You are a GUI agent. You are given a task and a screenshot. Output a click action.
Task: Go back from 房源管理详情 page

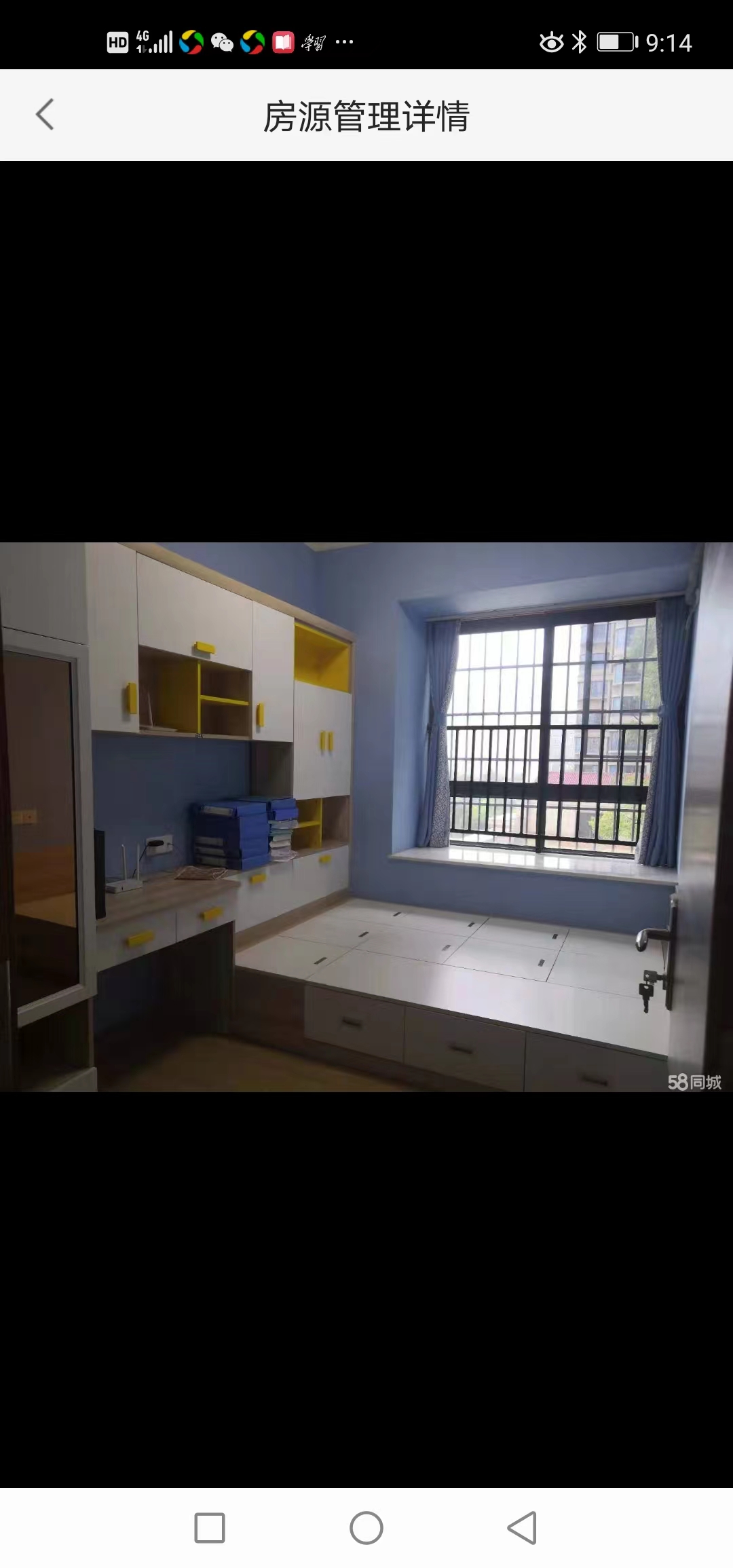pos(45,115)
